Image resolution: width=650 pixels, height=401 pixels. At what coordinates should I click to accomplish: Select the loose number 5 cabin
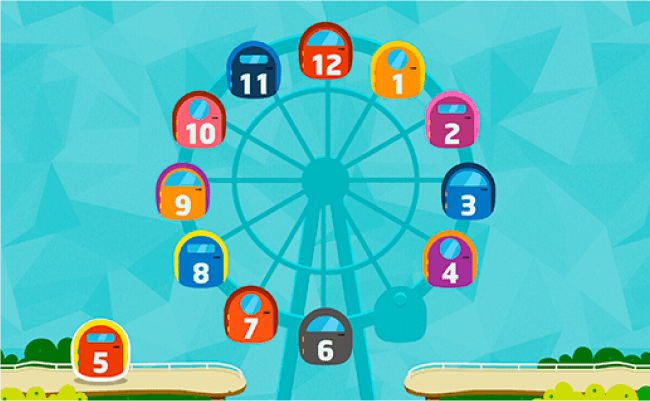pos(99,351)
